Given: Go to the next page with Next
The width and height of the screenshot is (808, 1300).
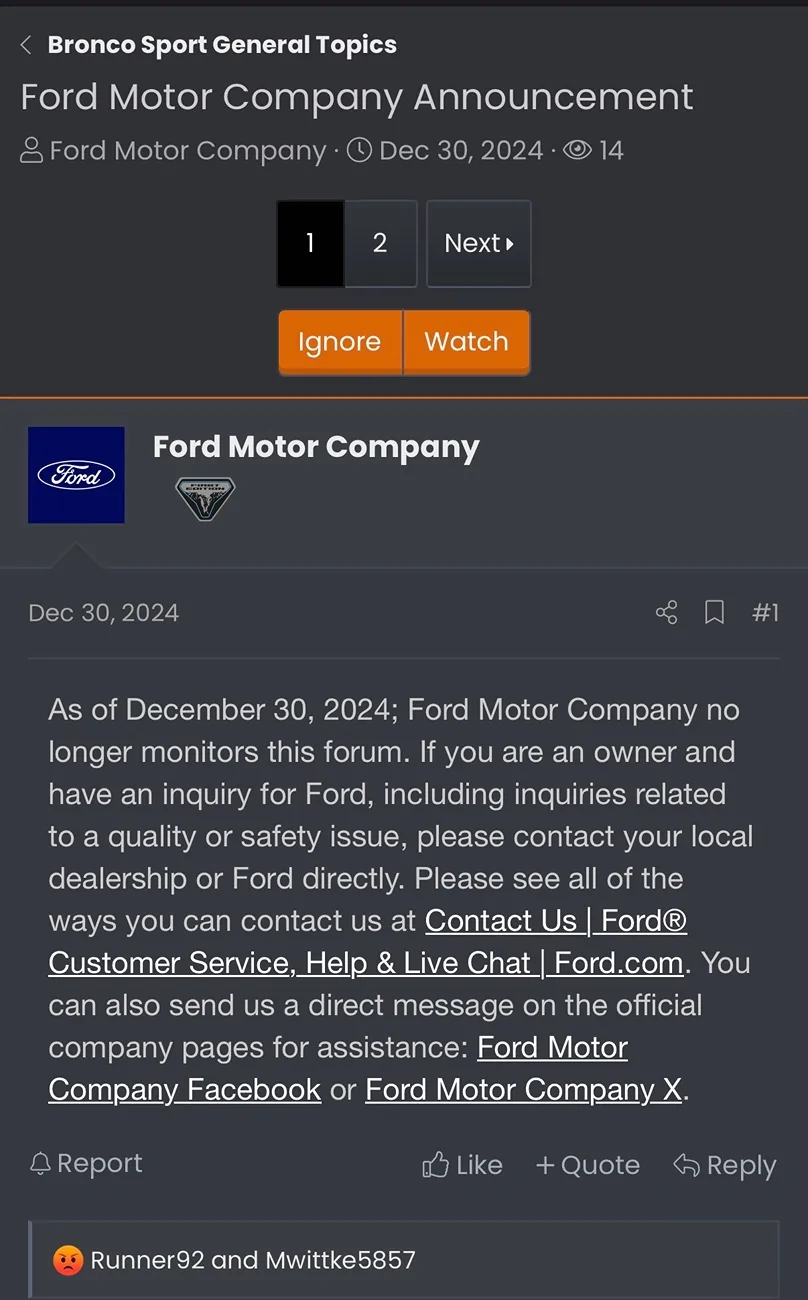Looking at the screenshot, I should tap(478, 243).
